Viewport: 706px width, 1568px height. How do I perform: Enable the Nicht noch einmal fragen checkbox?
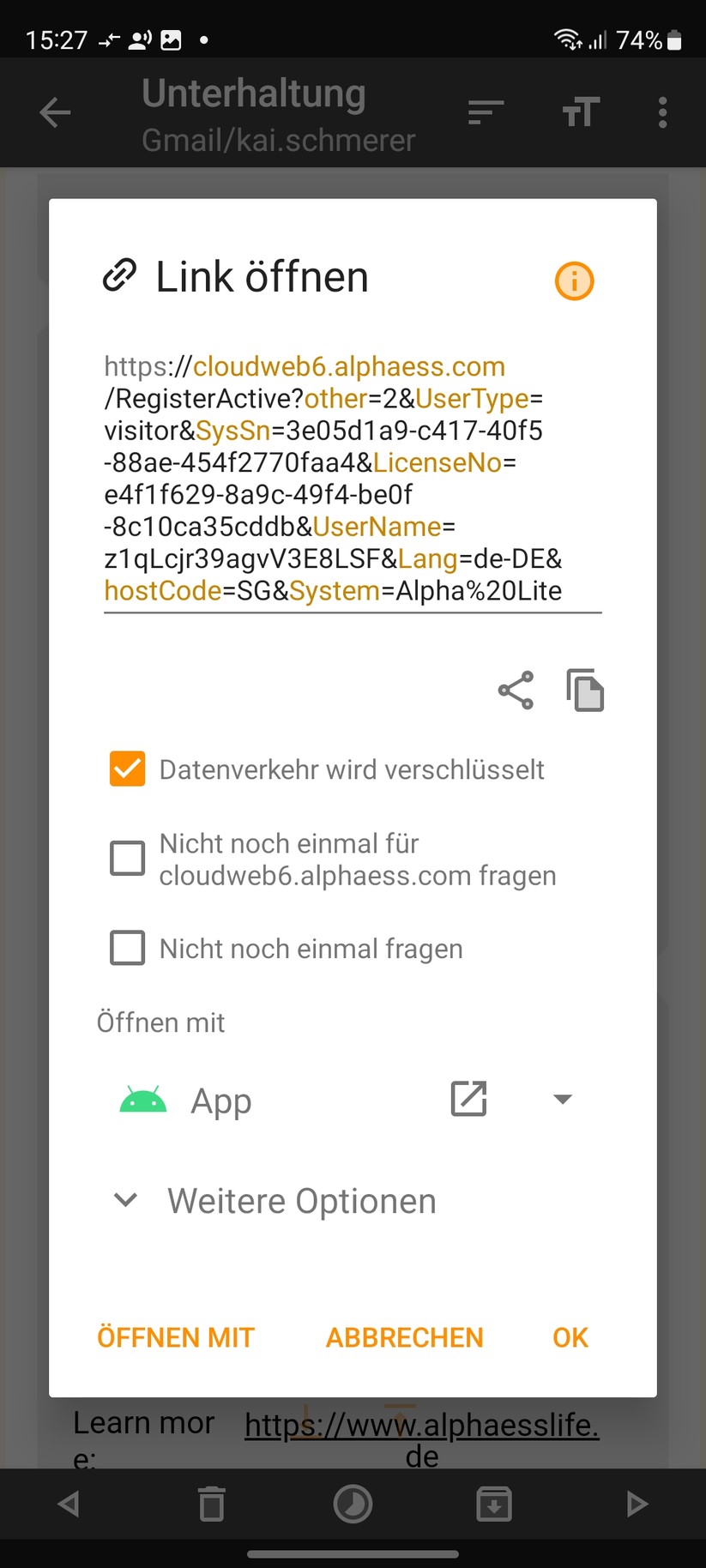(x=128, y=948)
